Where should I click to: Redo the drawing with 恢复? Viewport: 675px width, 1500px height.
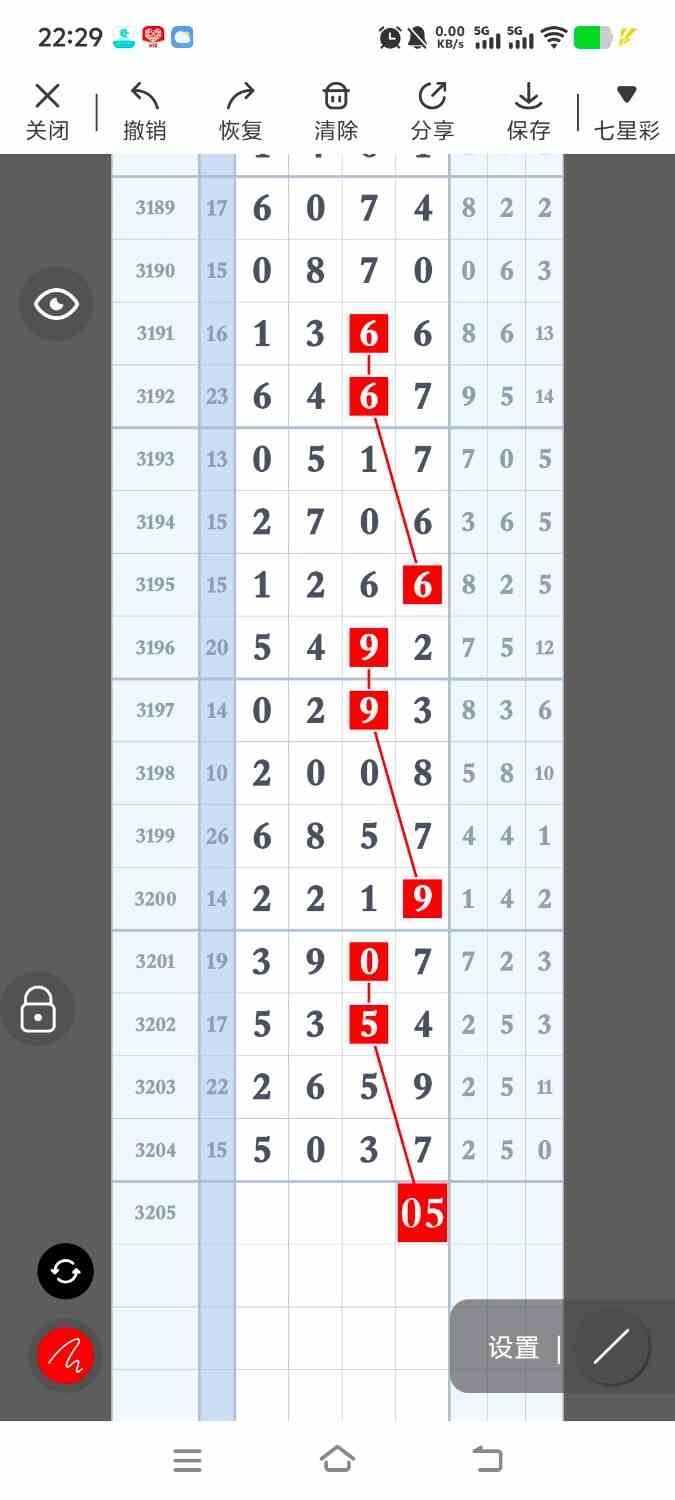point(241,112)
